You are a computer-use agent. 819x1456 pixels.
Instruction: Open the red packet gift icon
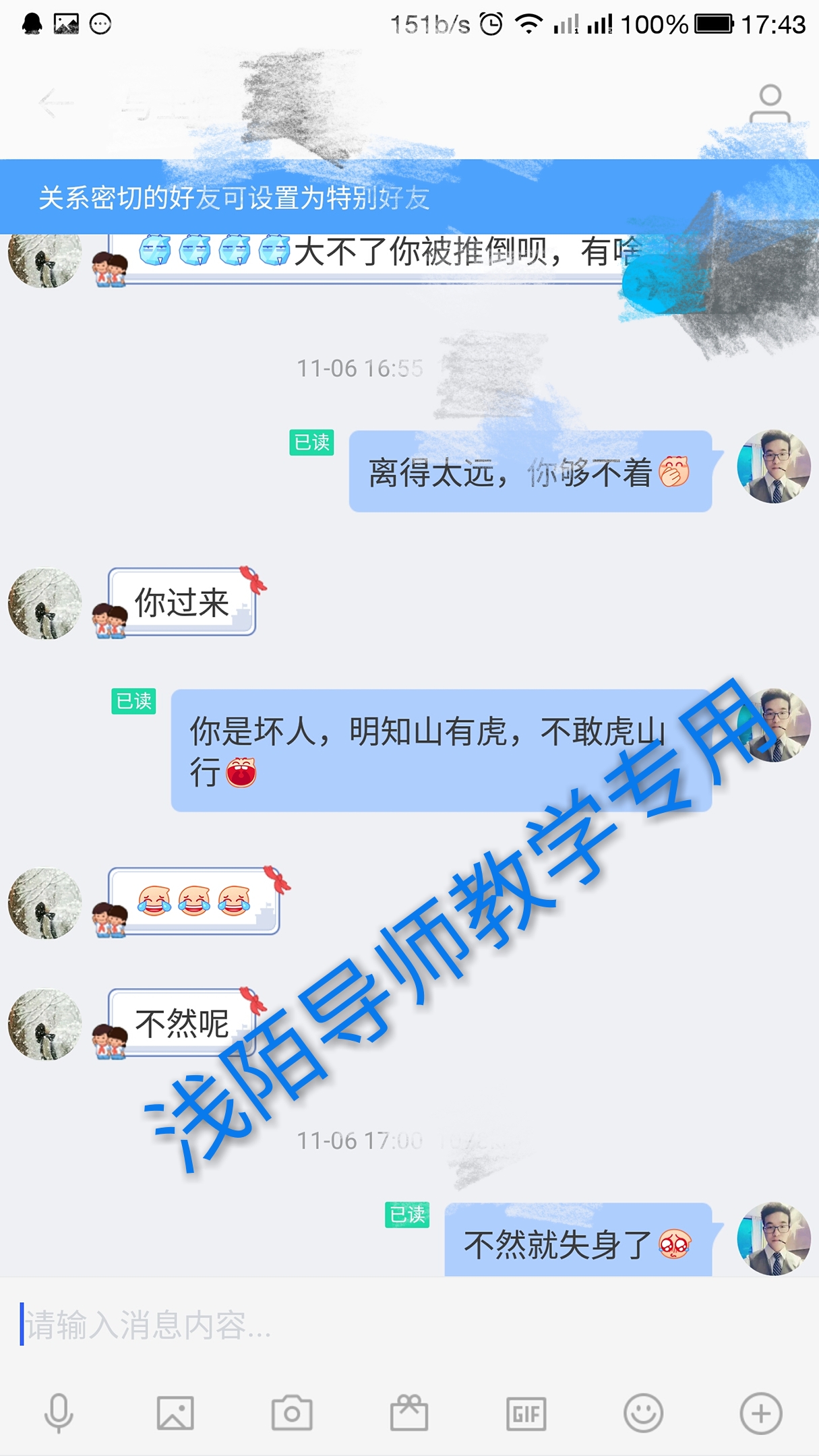click(x=409, y=1413)
